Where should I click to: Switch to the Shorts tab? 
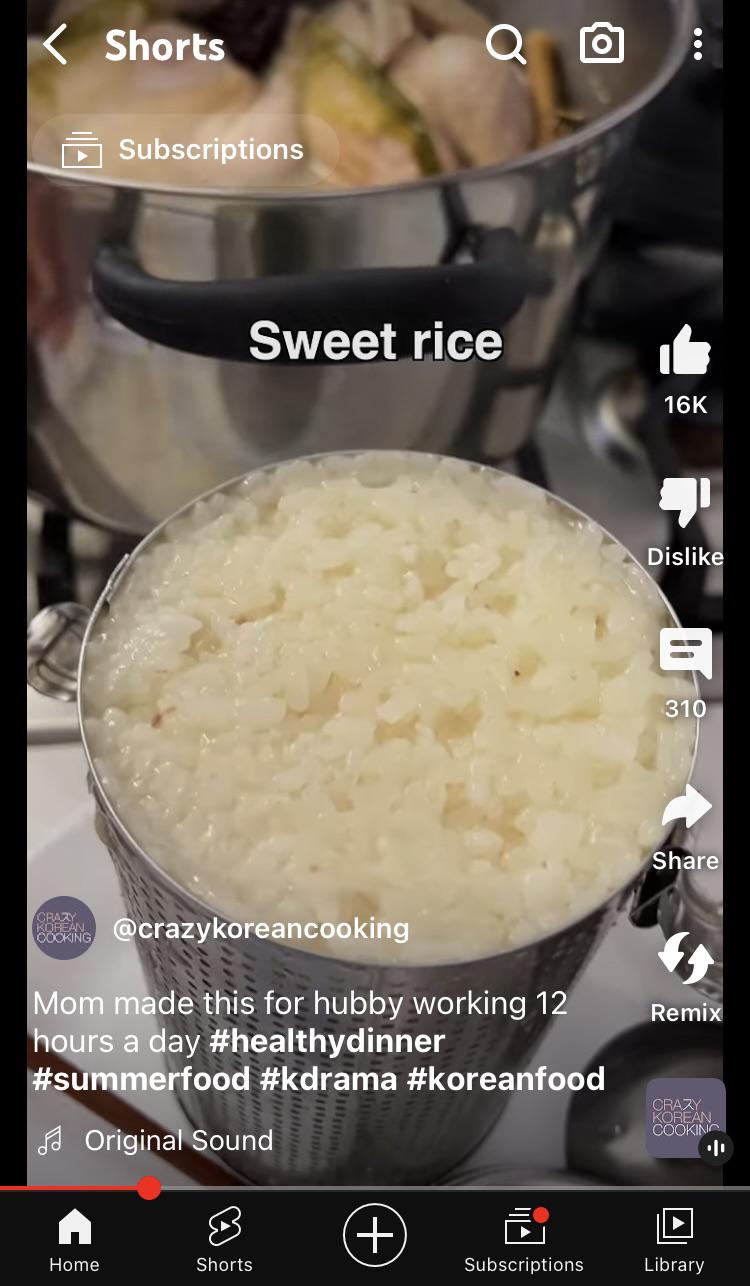(224, 1240)
